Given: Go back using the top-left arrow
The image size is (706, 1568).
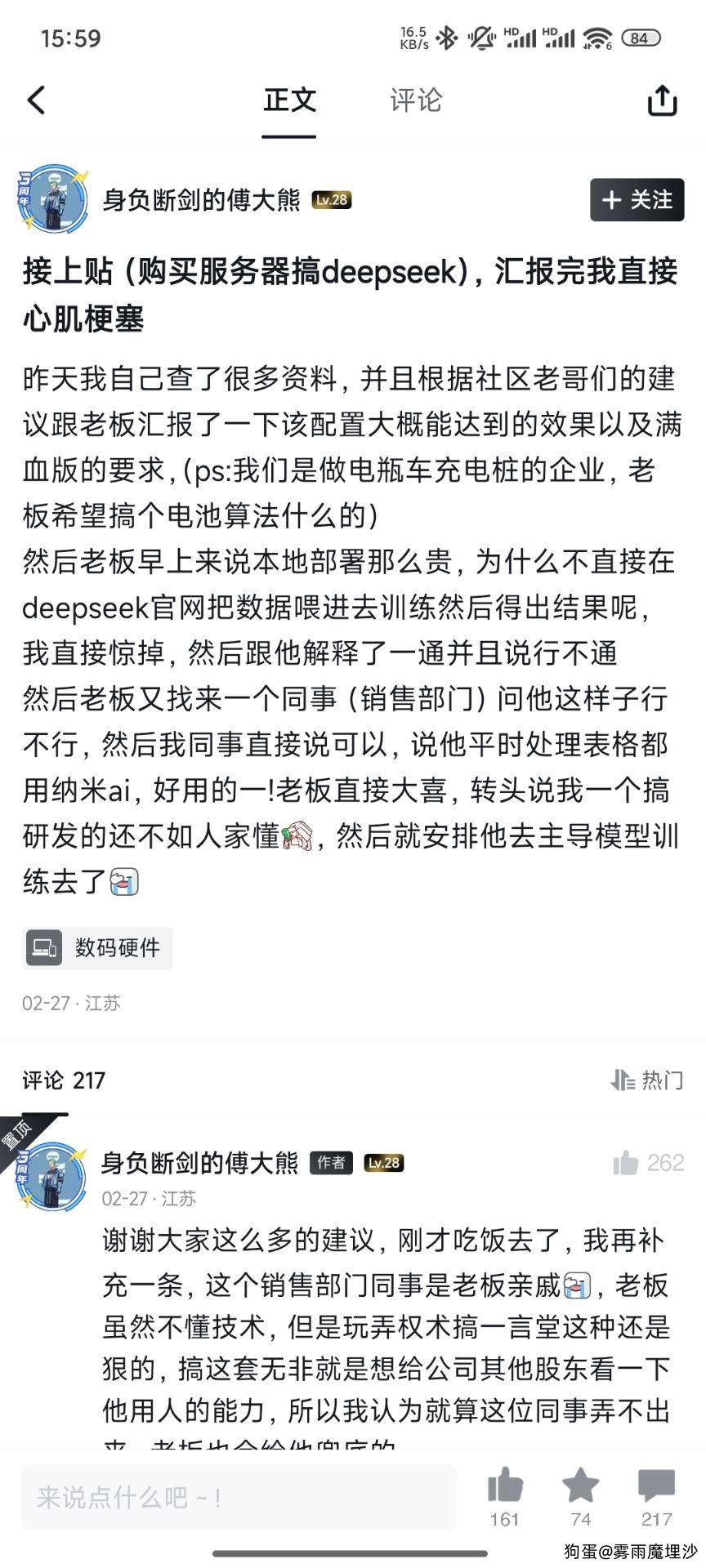Looking at the screenshot, I should [37, 100].
